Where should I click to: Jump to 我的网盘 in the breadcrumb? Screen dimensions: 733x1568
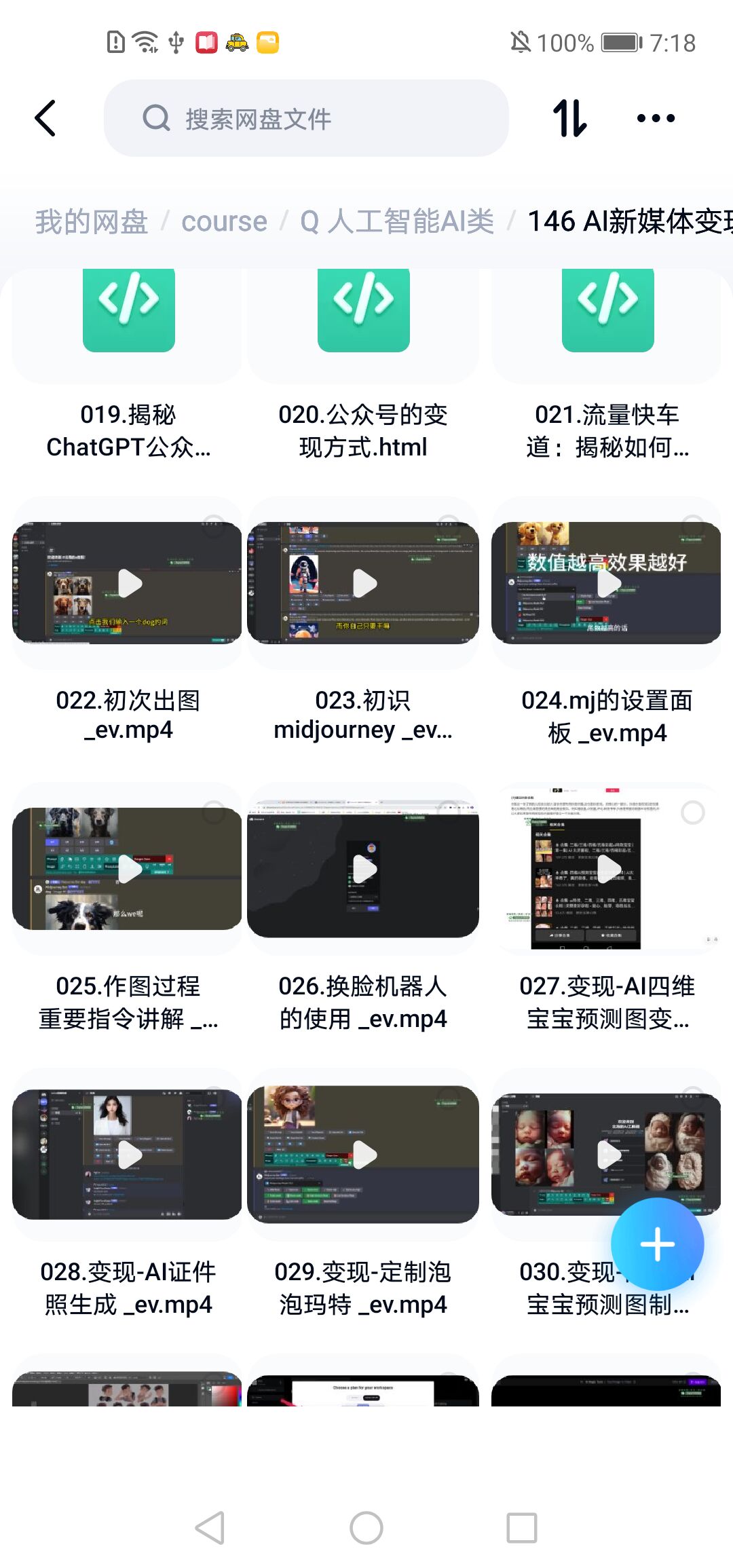click(x=92, y=222)
